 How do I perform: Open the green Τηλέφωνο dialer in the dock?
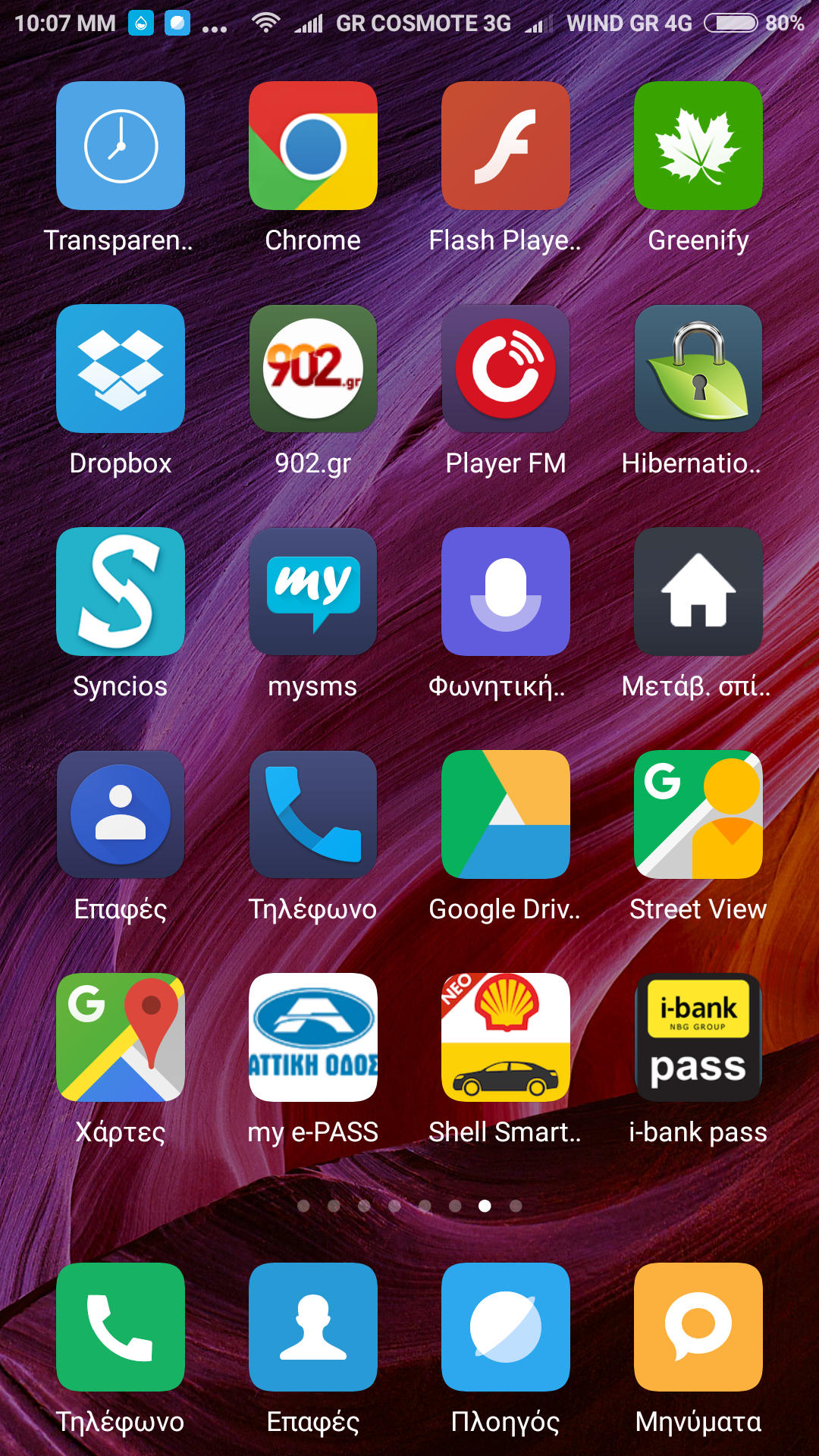121,1328
